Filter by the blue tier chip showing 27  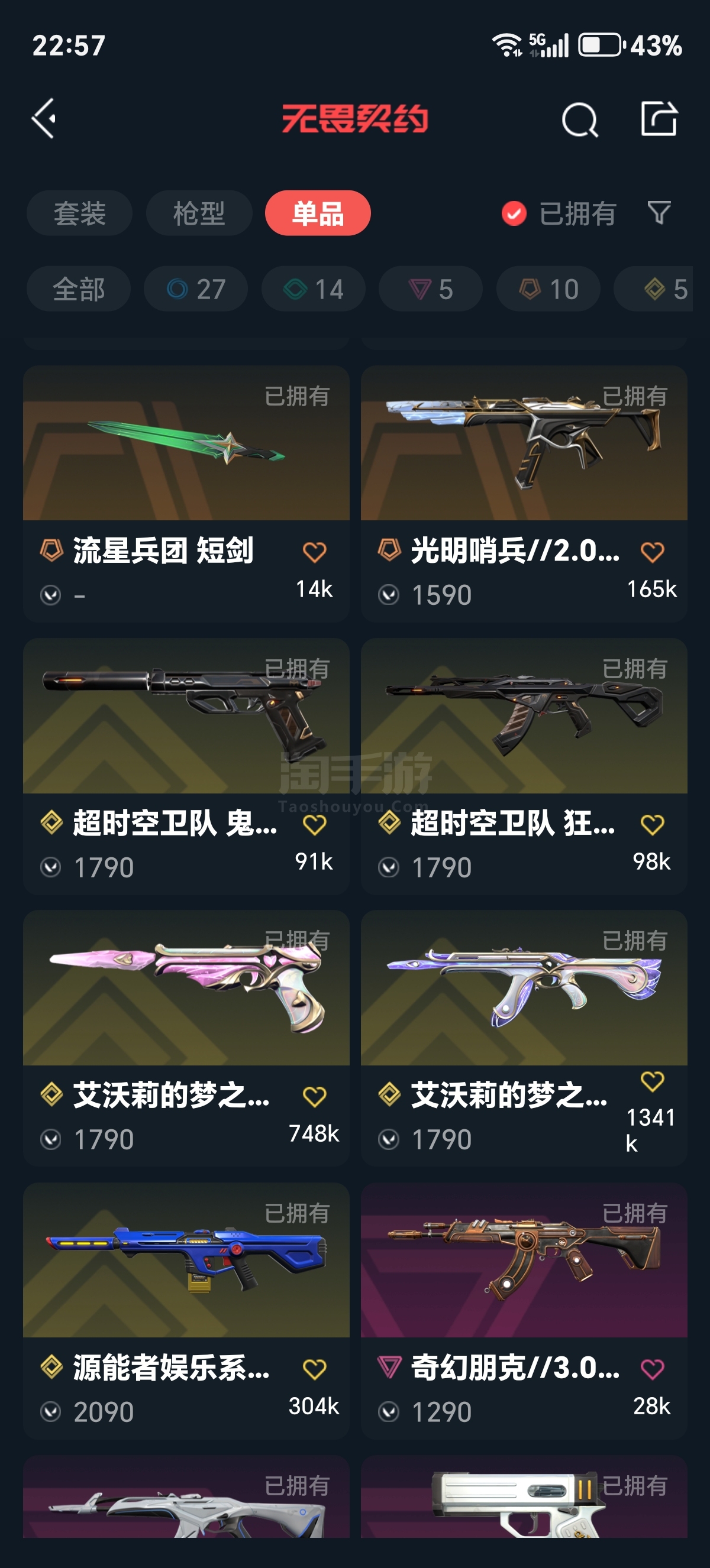tap(195, 289)
